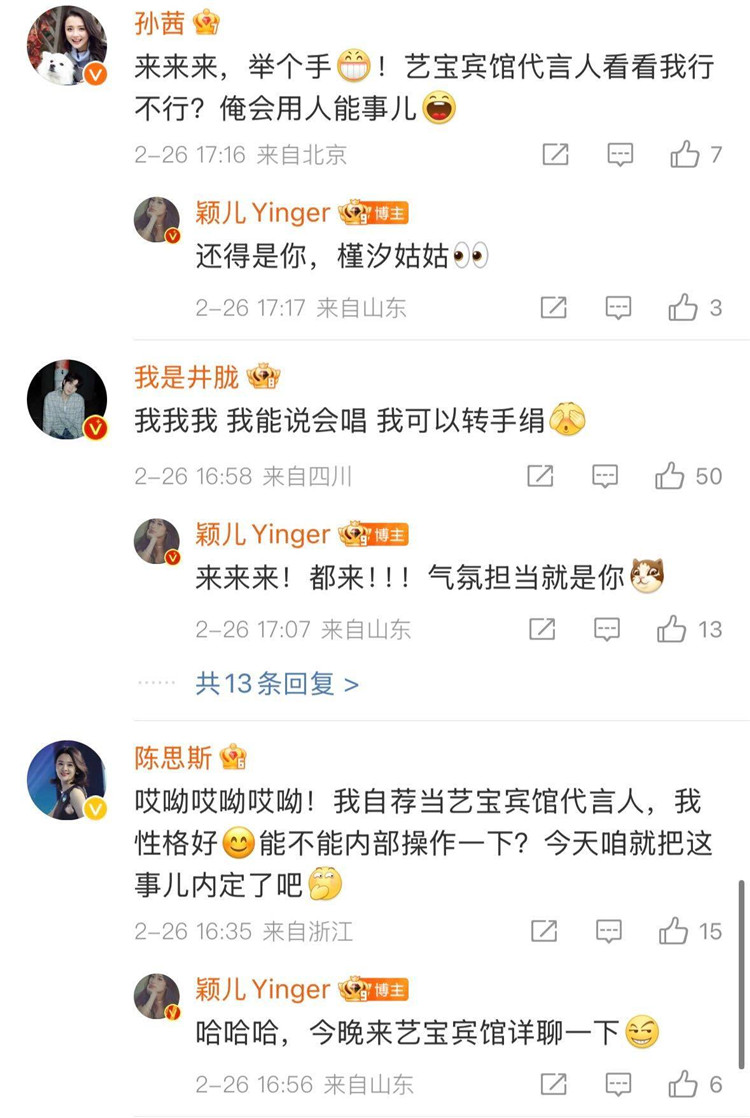Open 孙茜's username link
The image size is (750, 1118).
tap(160, 24)
